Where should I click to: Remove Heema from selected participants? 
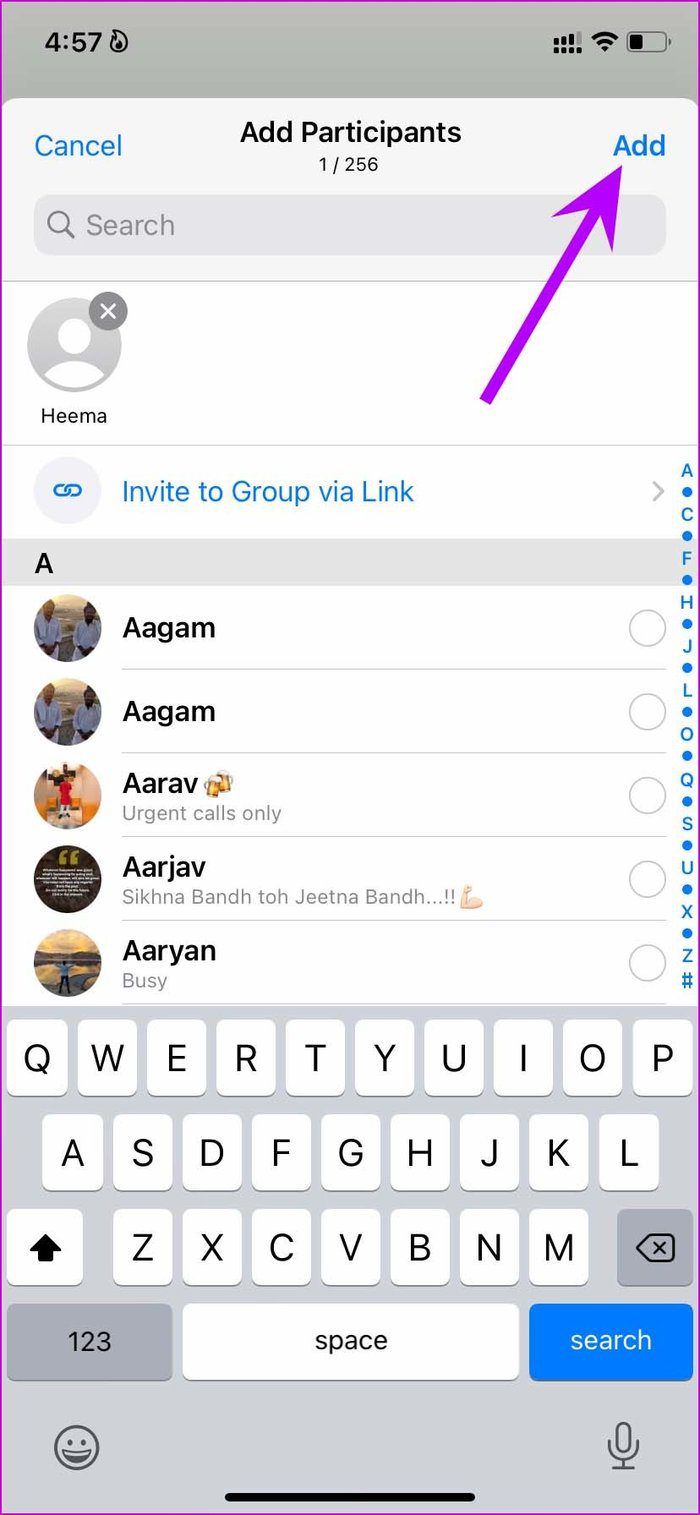pos(108,311)
